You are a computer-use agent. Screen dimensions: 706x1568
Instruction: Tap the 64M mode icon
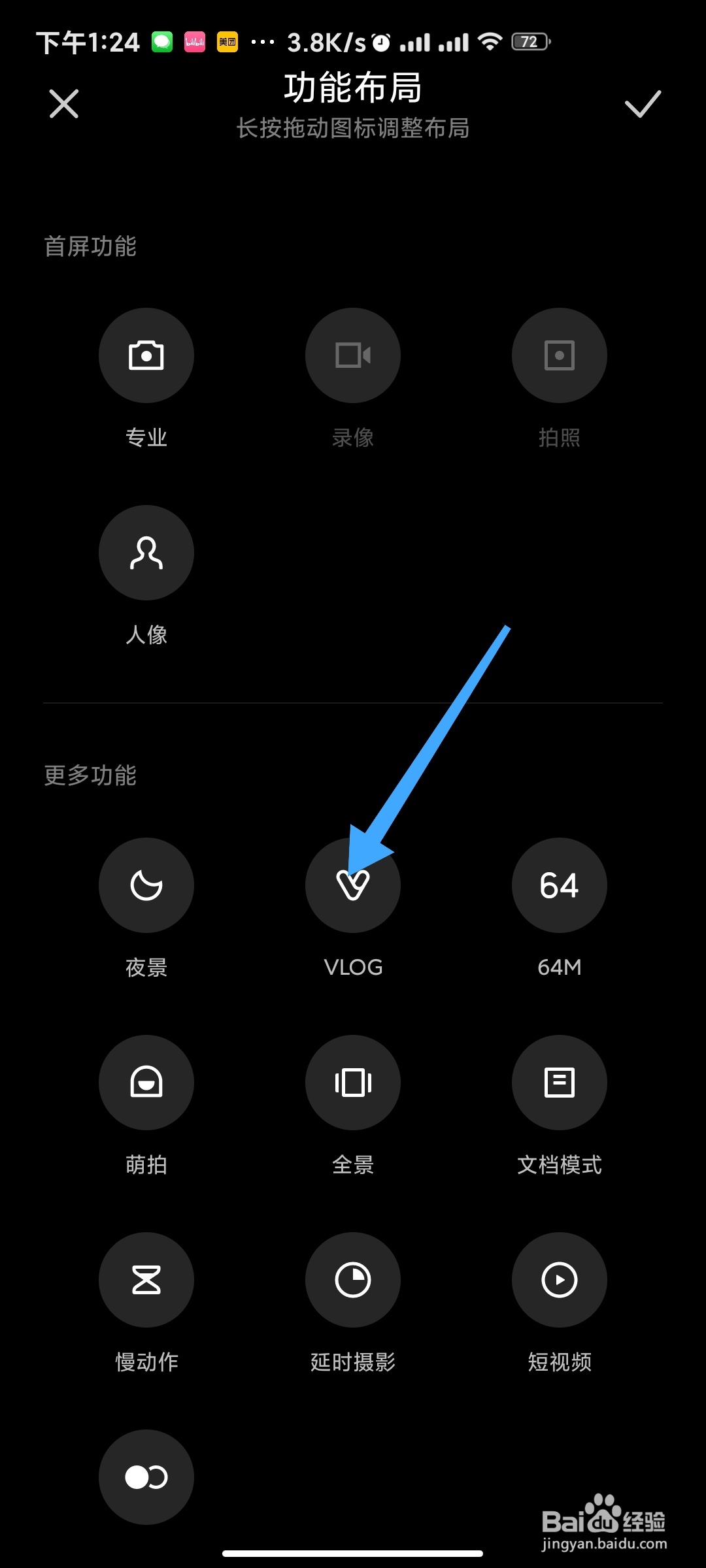click(560, 885)
